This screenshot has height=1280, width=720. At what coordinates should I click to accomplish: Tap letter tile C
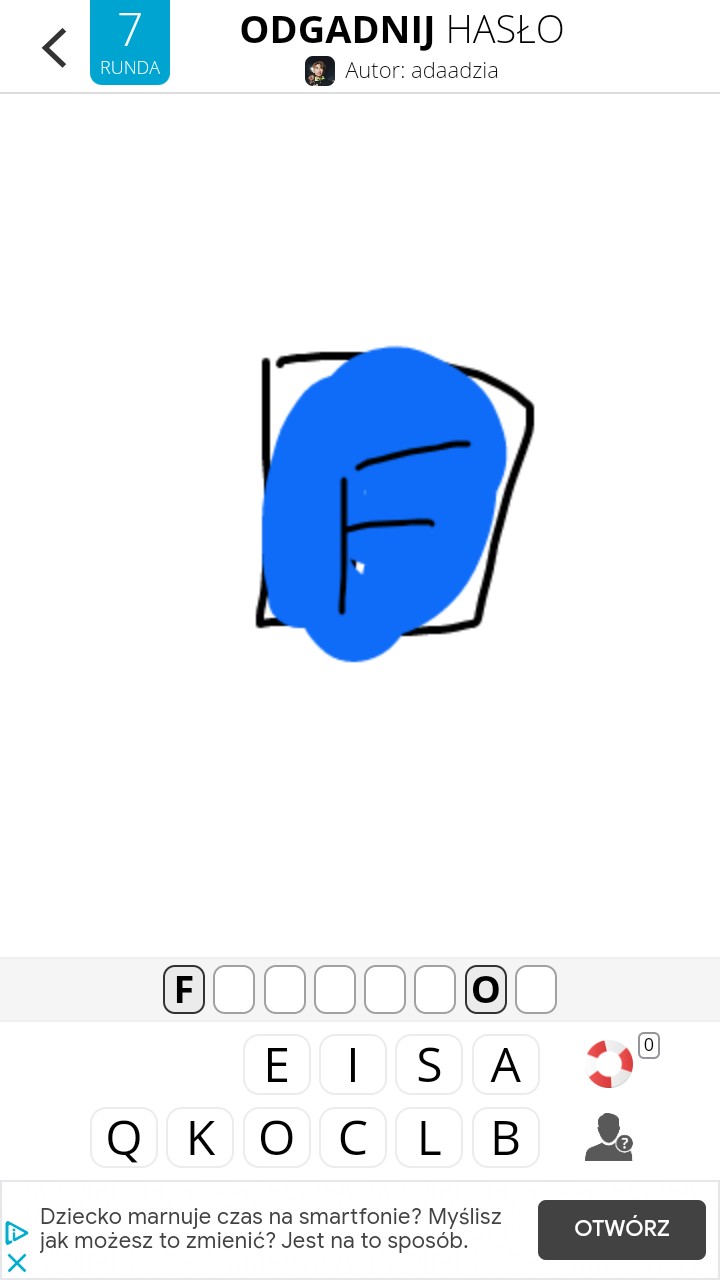[x=353, y=1138]
